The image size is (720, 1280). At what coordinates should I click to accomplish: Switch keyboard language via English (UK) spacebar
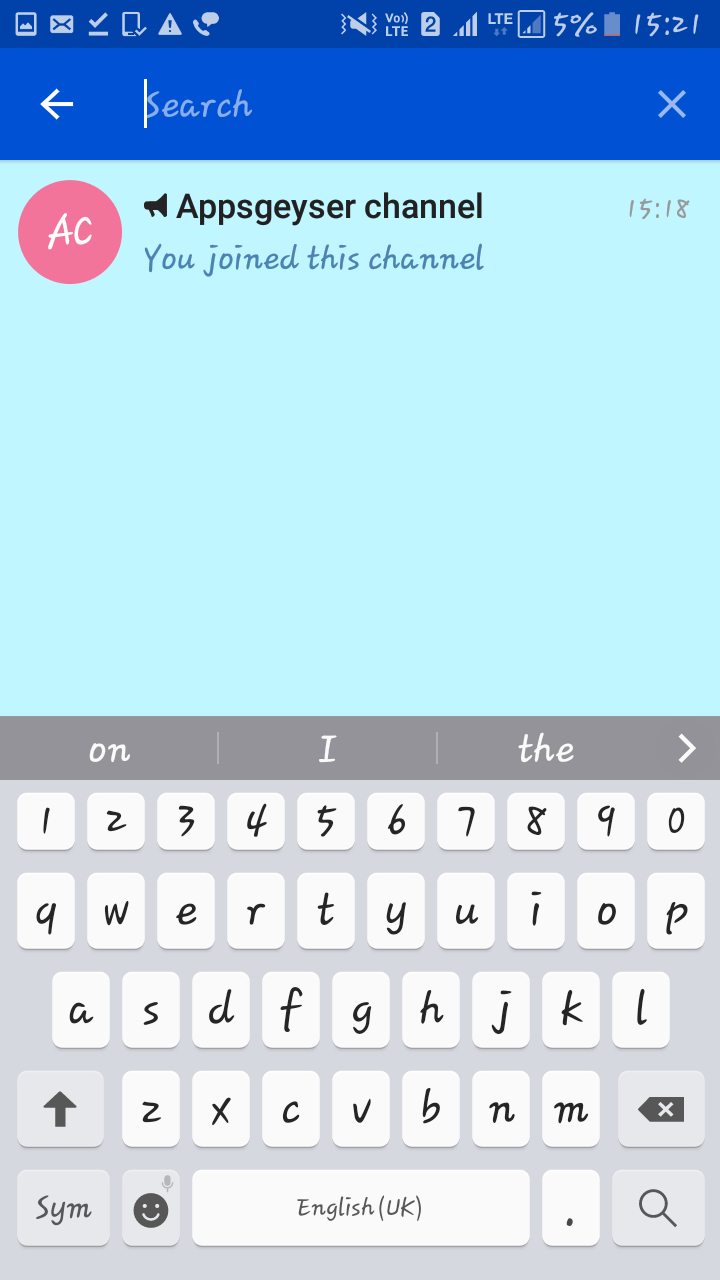pos(360,1208)
